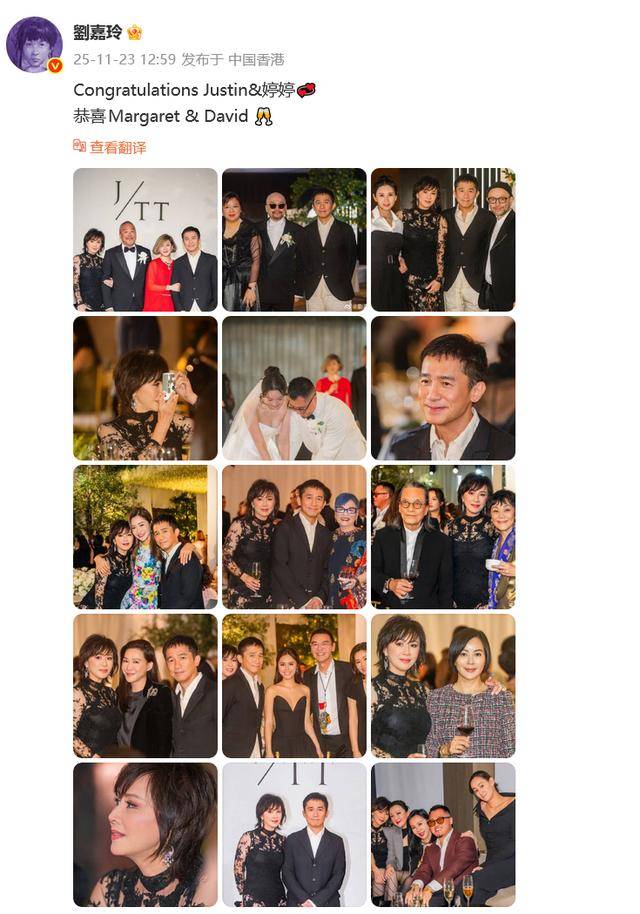Image resolution: width=640 pixels, height=914 pixels.
Task: View photo with woman wearing brooch jacket
Action: 145,686
